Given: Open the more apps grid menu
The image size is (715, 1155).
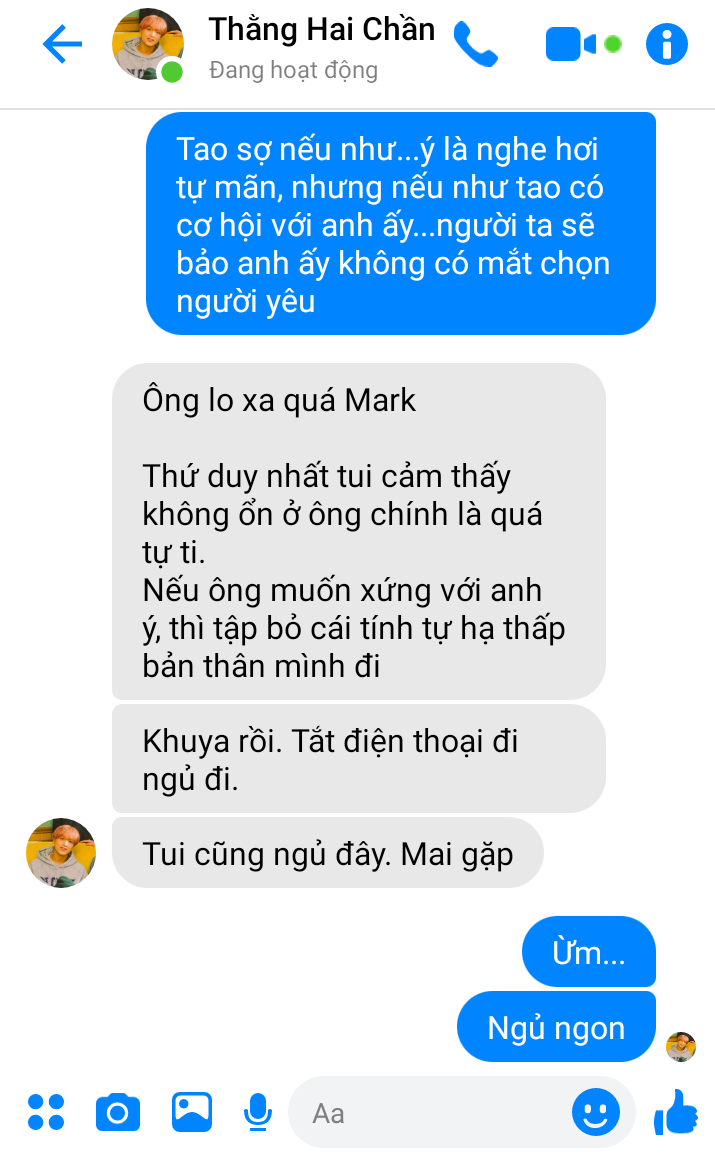Looking at the screenshot, I should (x=46, y=1112).
